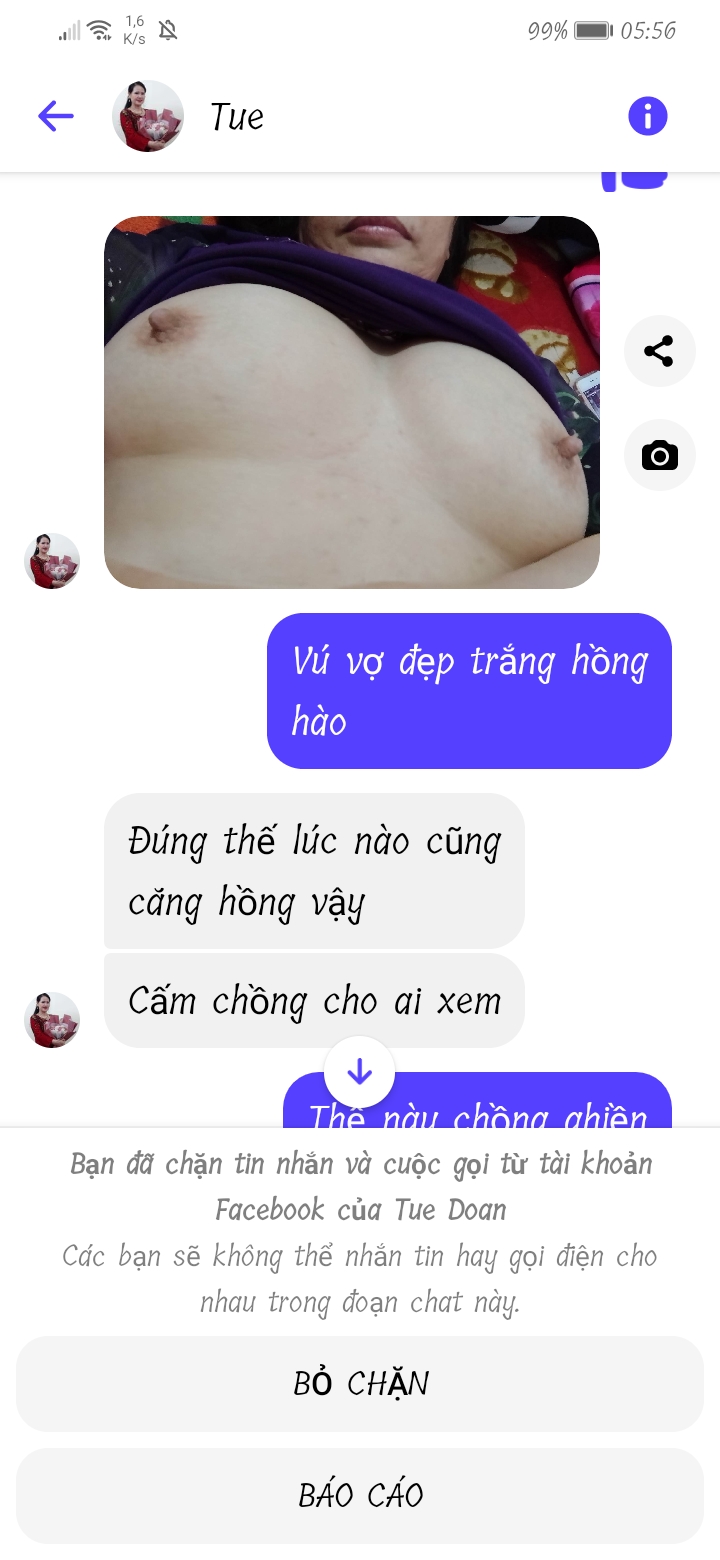Open conversation info via the i icon
The width and height of the screenshot is (720, 1560).
tap(648, 117)
